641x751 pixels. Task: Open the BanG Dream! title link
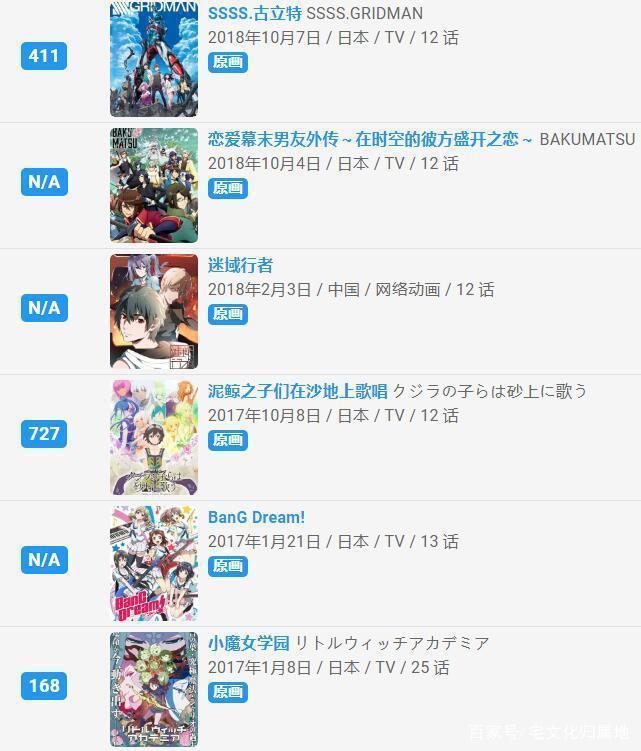[256, 517]
